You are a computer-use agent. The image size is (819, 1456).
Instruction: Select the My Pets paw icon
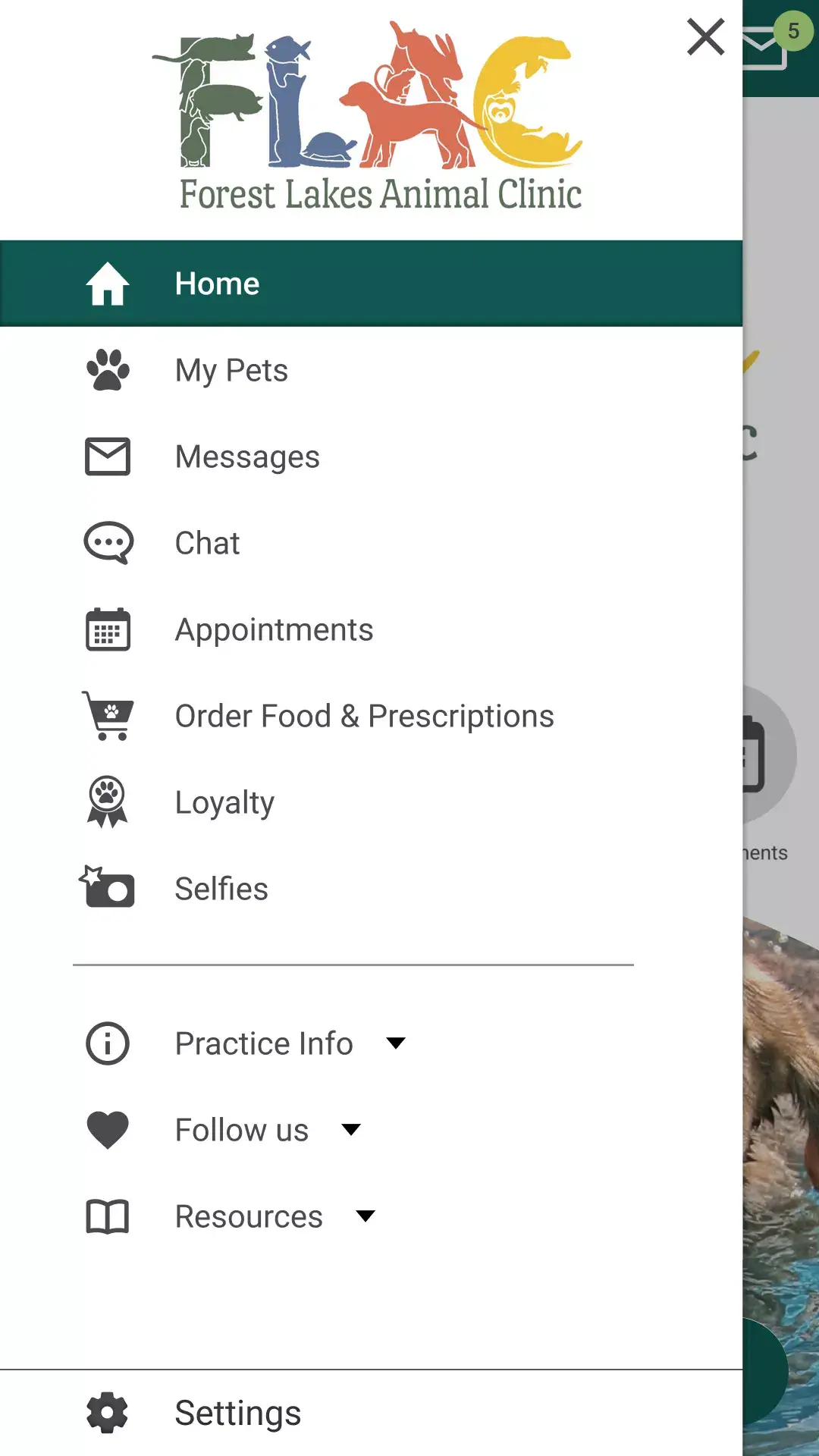point(107,369)
